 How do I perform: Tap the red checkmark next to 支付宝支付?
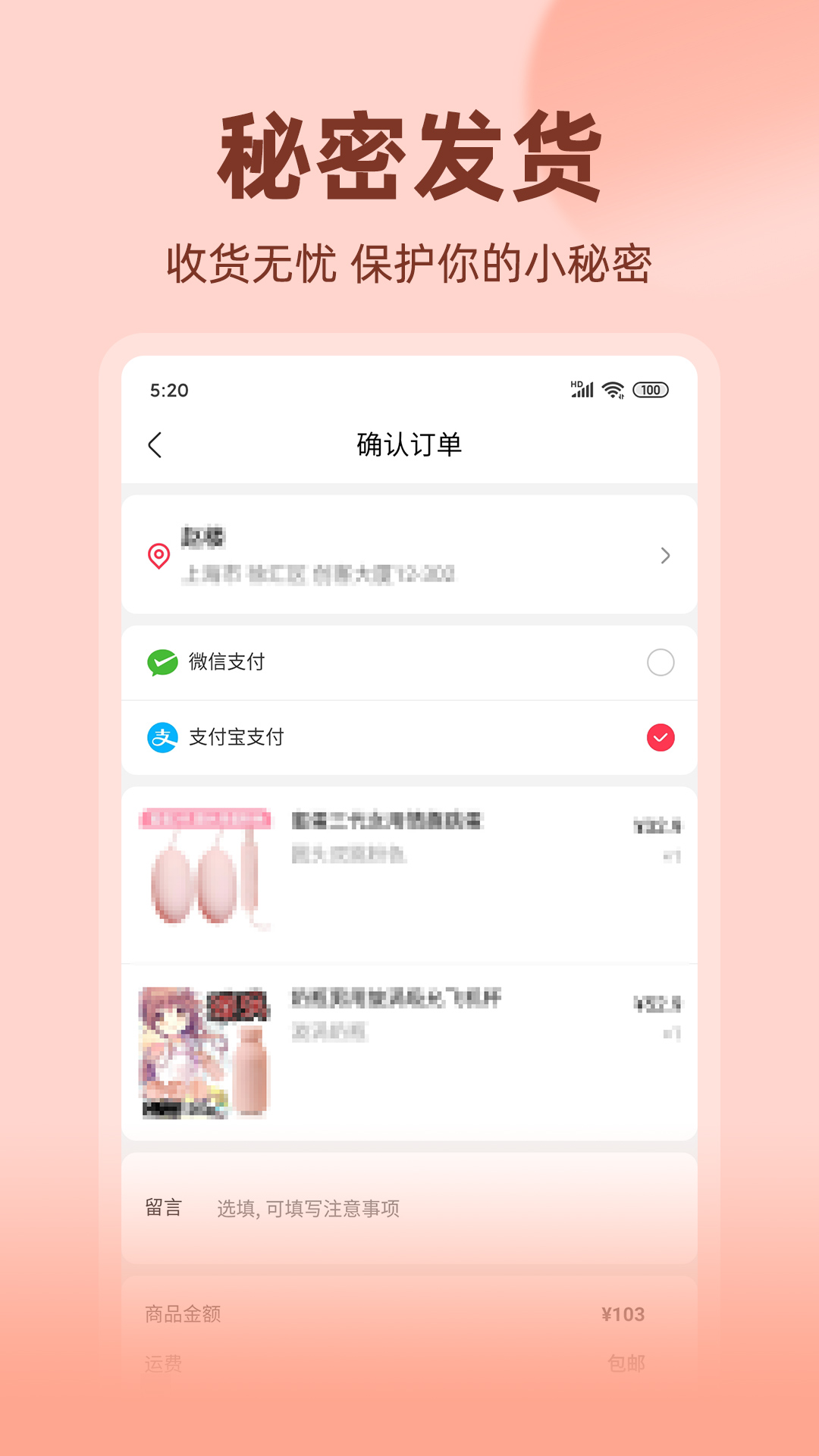[x=661, y=736]
